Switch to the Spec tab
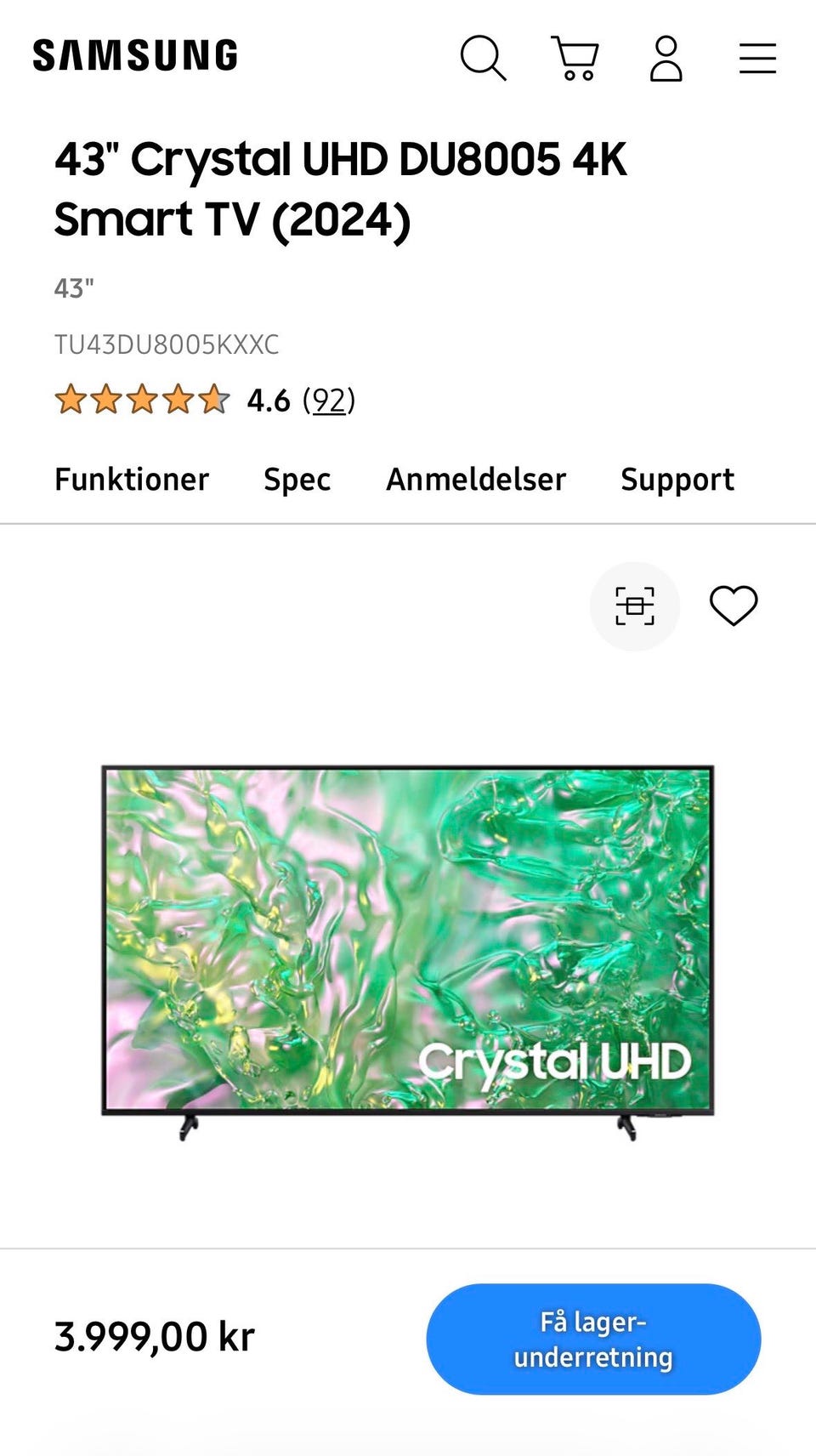Viewport: 816px width, 1456px height. click(297, 480)
